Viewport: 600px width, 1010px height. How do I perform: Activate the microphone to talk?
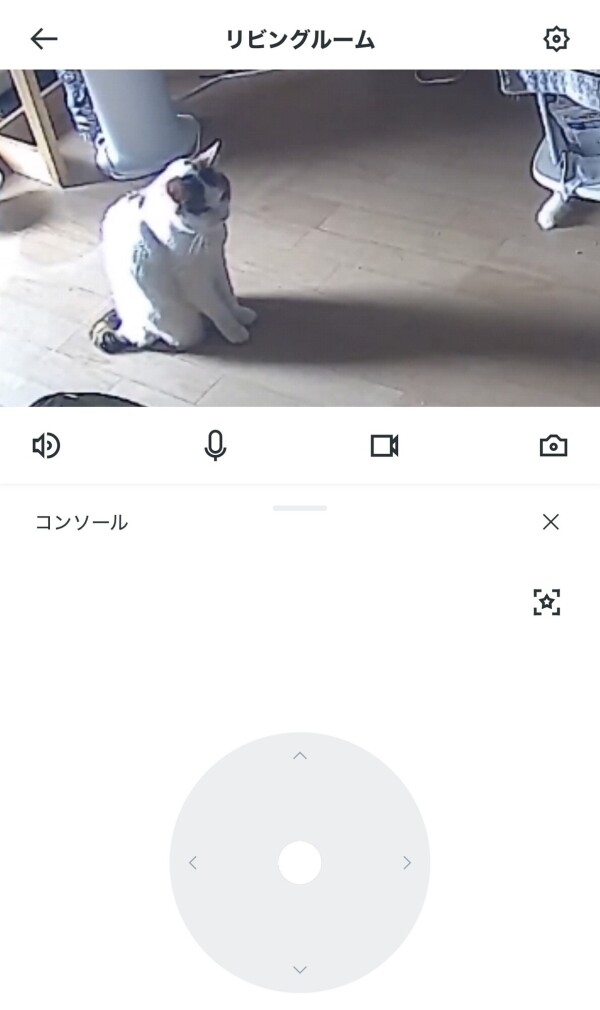pos(215,446)
